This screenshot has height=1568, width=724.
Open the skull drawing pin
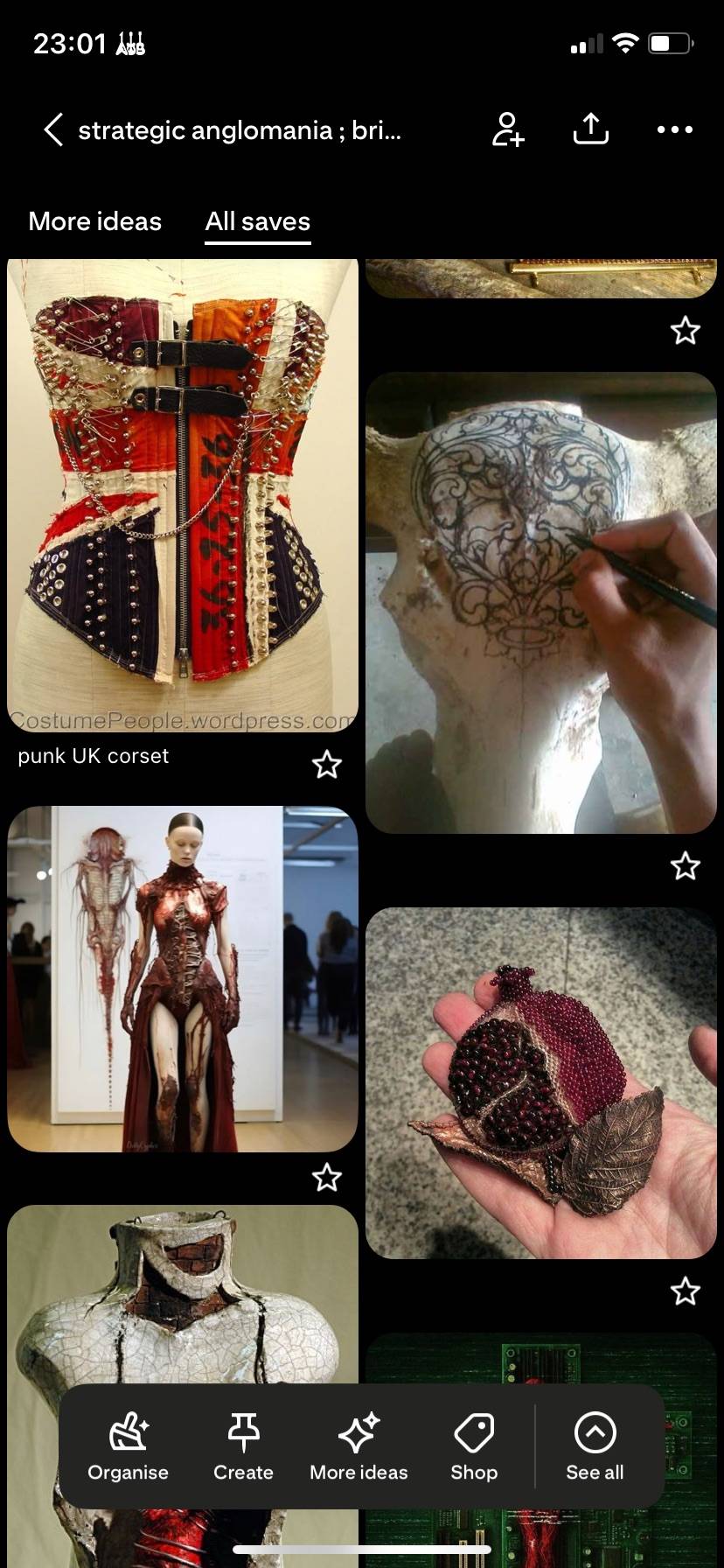coord(541,603)
